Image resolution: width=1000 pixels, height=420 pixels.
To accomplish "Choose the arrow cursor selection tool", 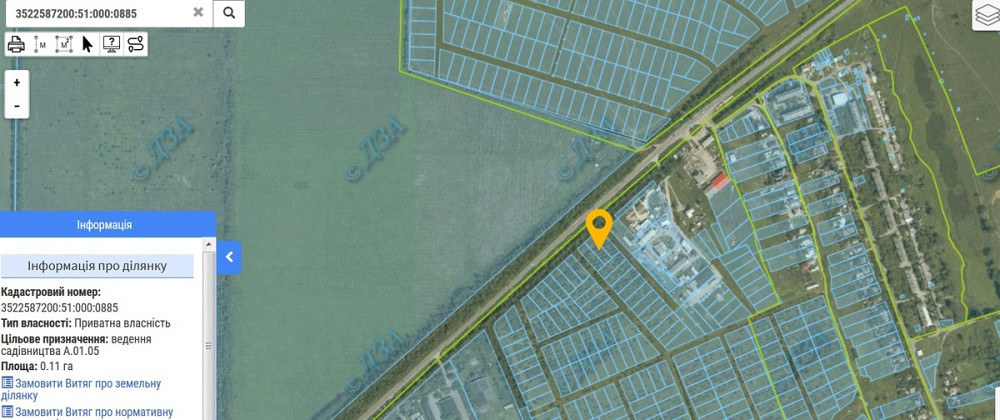I will (x=87, y=44).
